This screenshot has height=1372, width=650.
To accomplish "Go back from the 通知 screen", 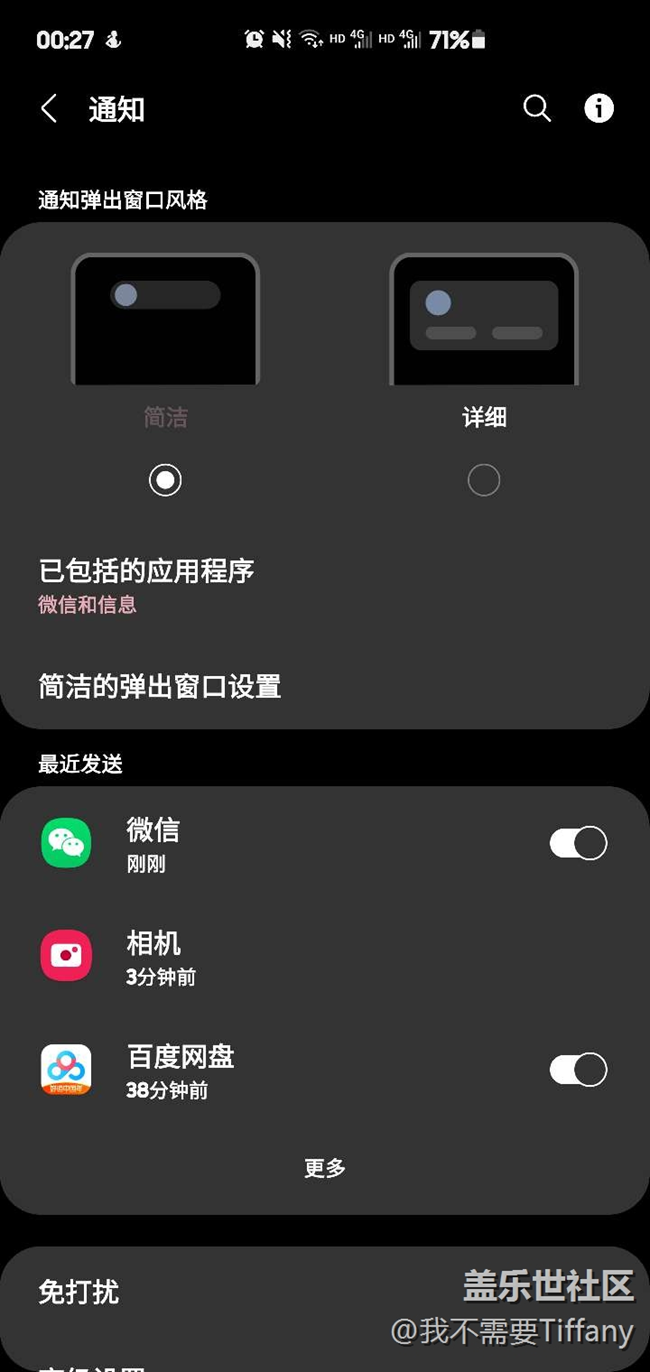I will tap(49, 109).
